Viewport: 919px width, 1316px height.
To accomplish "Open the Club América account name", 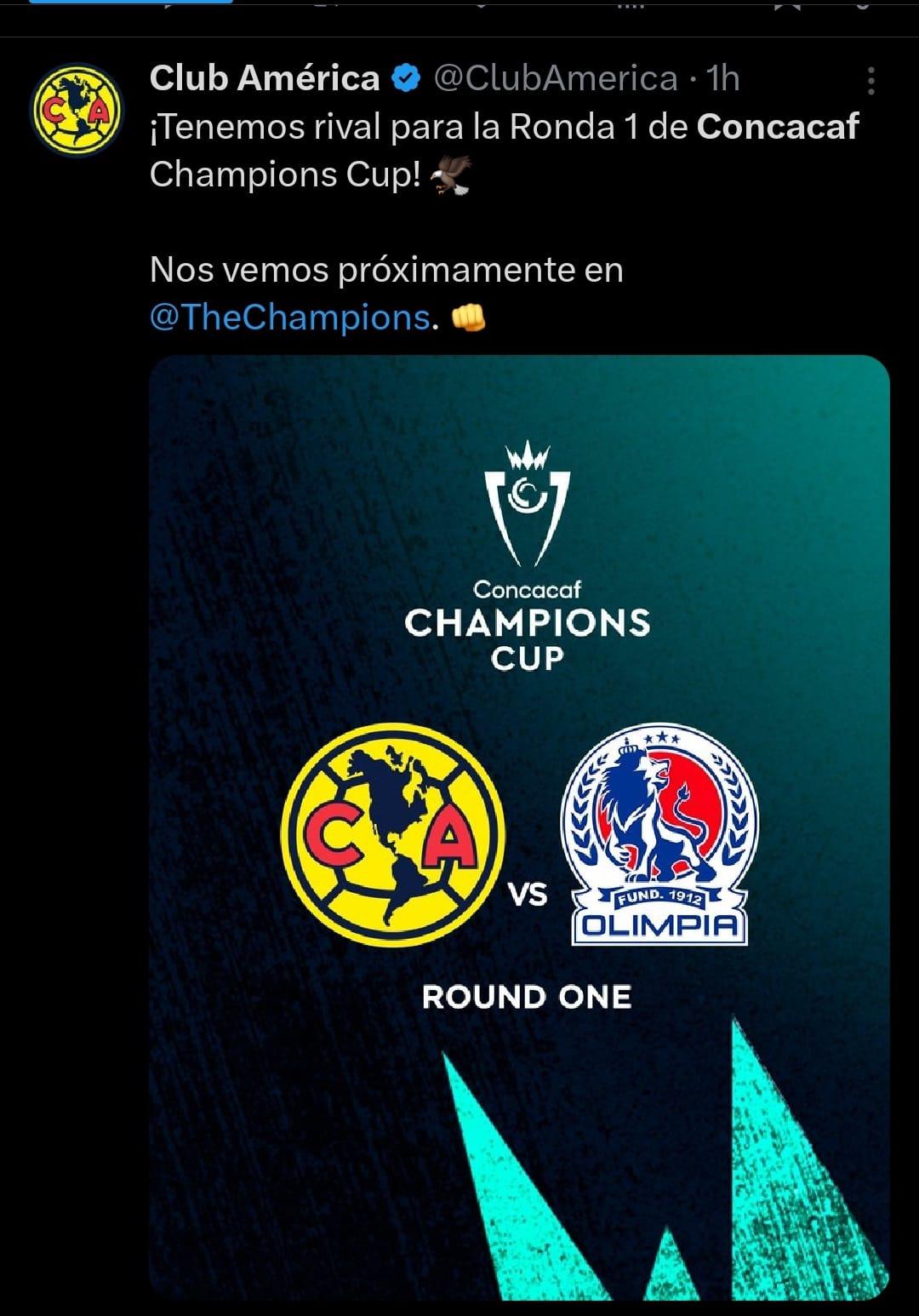I will pos(264,78).
